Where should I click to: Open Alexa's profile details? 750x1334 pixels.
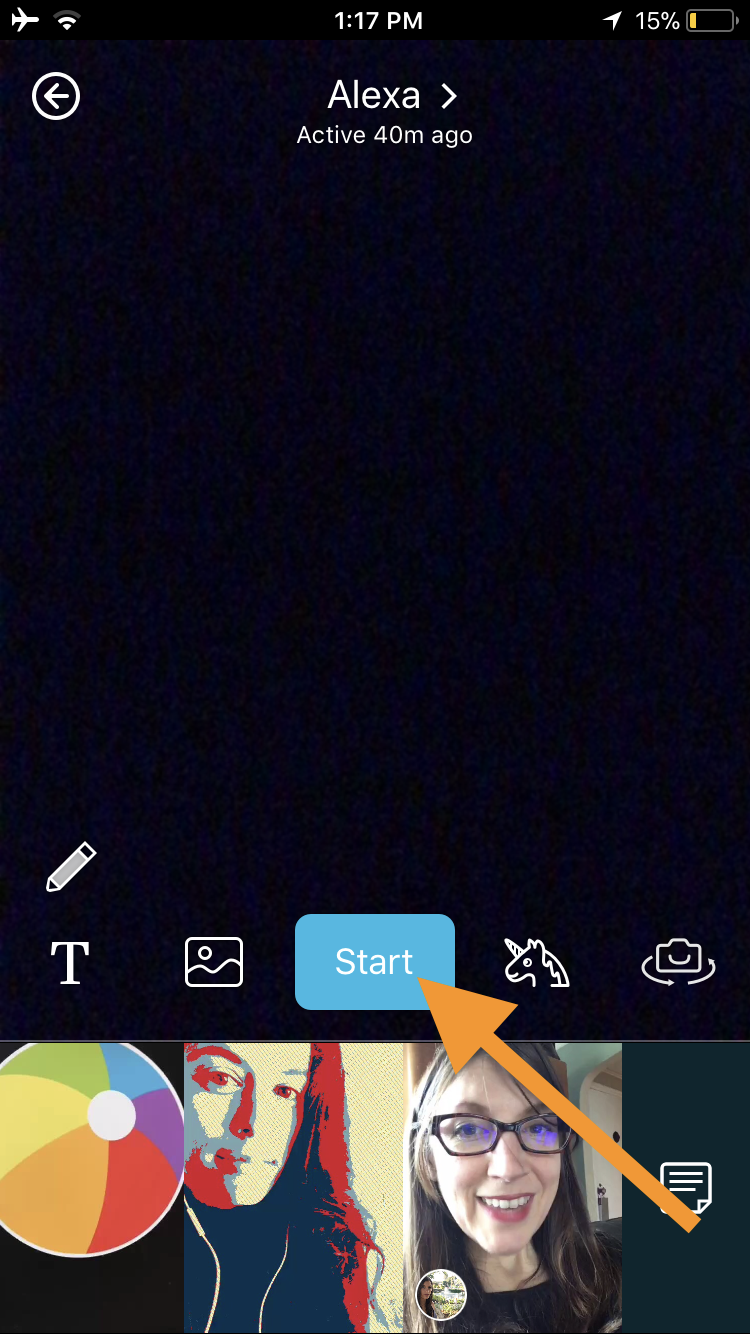pyautogui.click(x=391, y=96)
